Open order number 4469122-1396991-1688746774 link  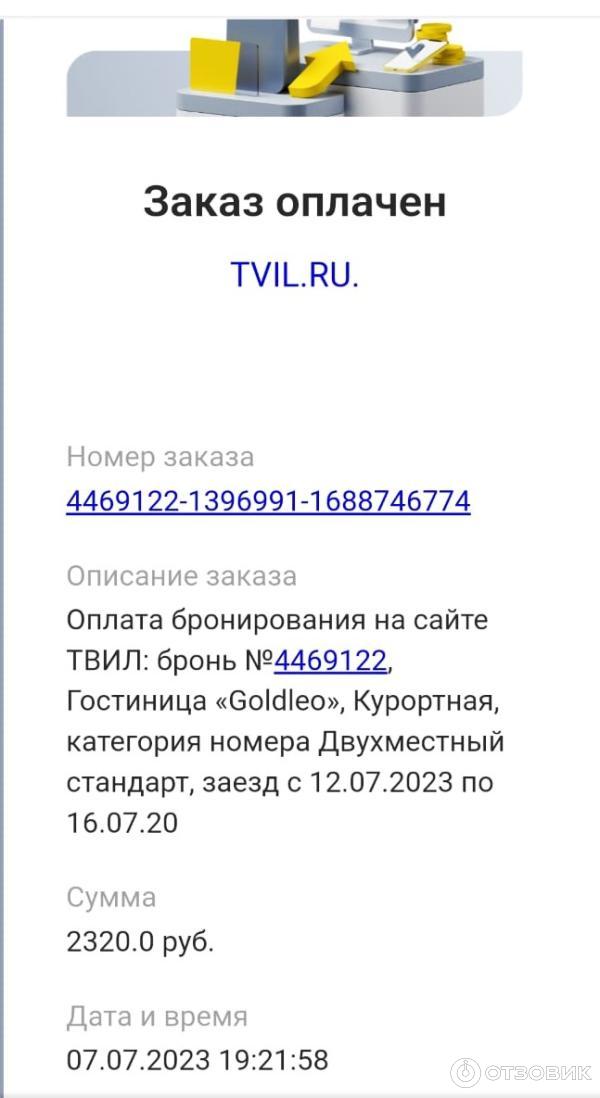(268, 501)
